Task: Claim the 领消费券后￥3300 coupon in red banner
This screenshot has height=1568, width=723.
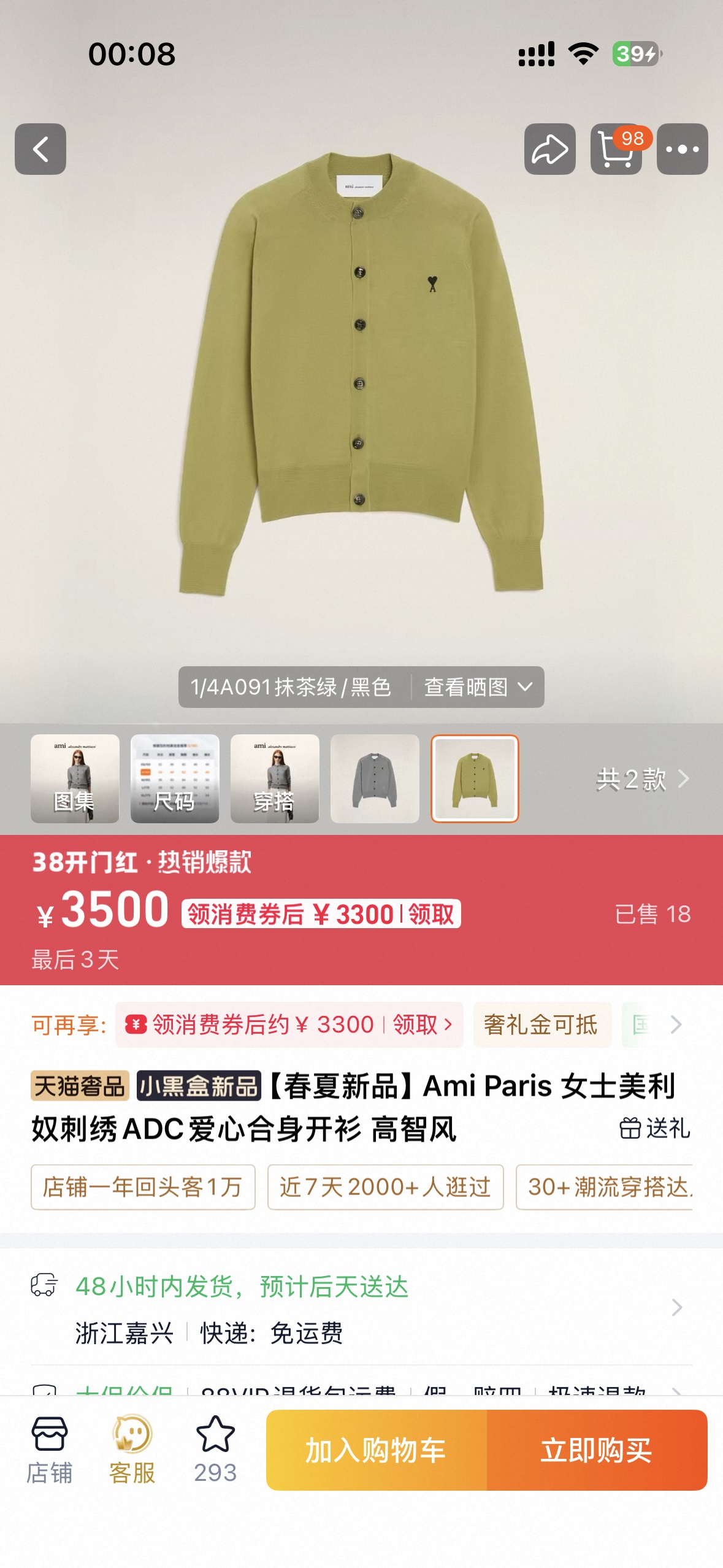Action: [321, 914]
